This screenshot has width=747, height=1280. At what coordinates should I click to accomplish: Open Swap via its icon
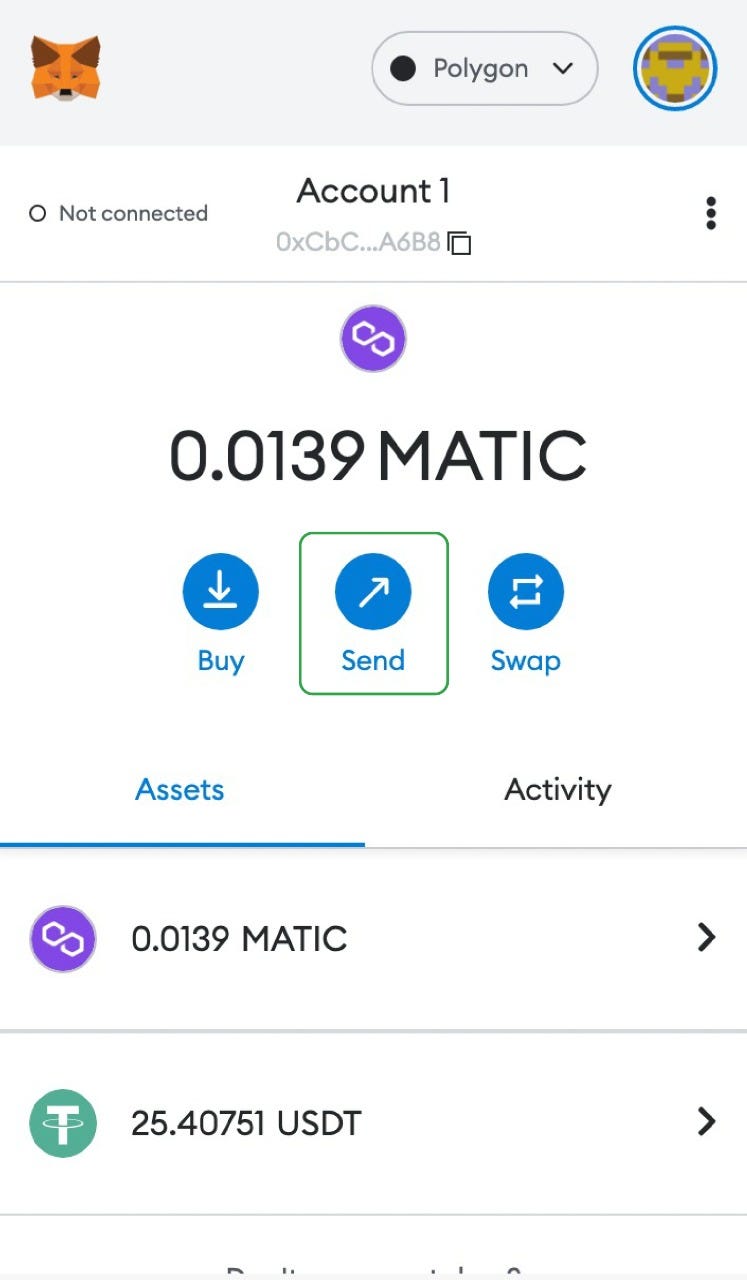[525, 590]
